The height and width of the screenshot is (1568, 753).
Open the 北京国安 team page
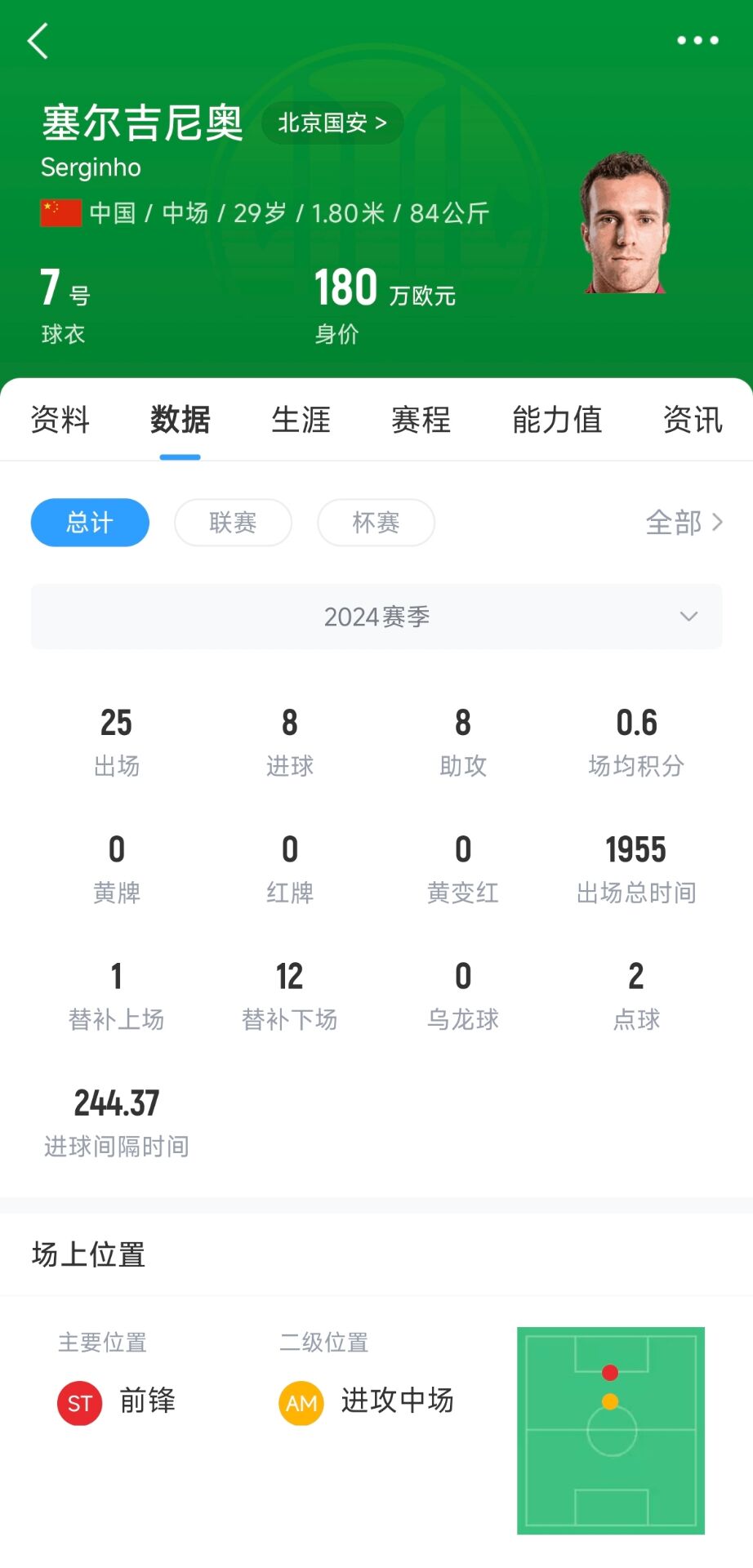click(x=332, y=122)
